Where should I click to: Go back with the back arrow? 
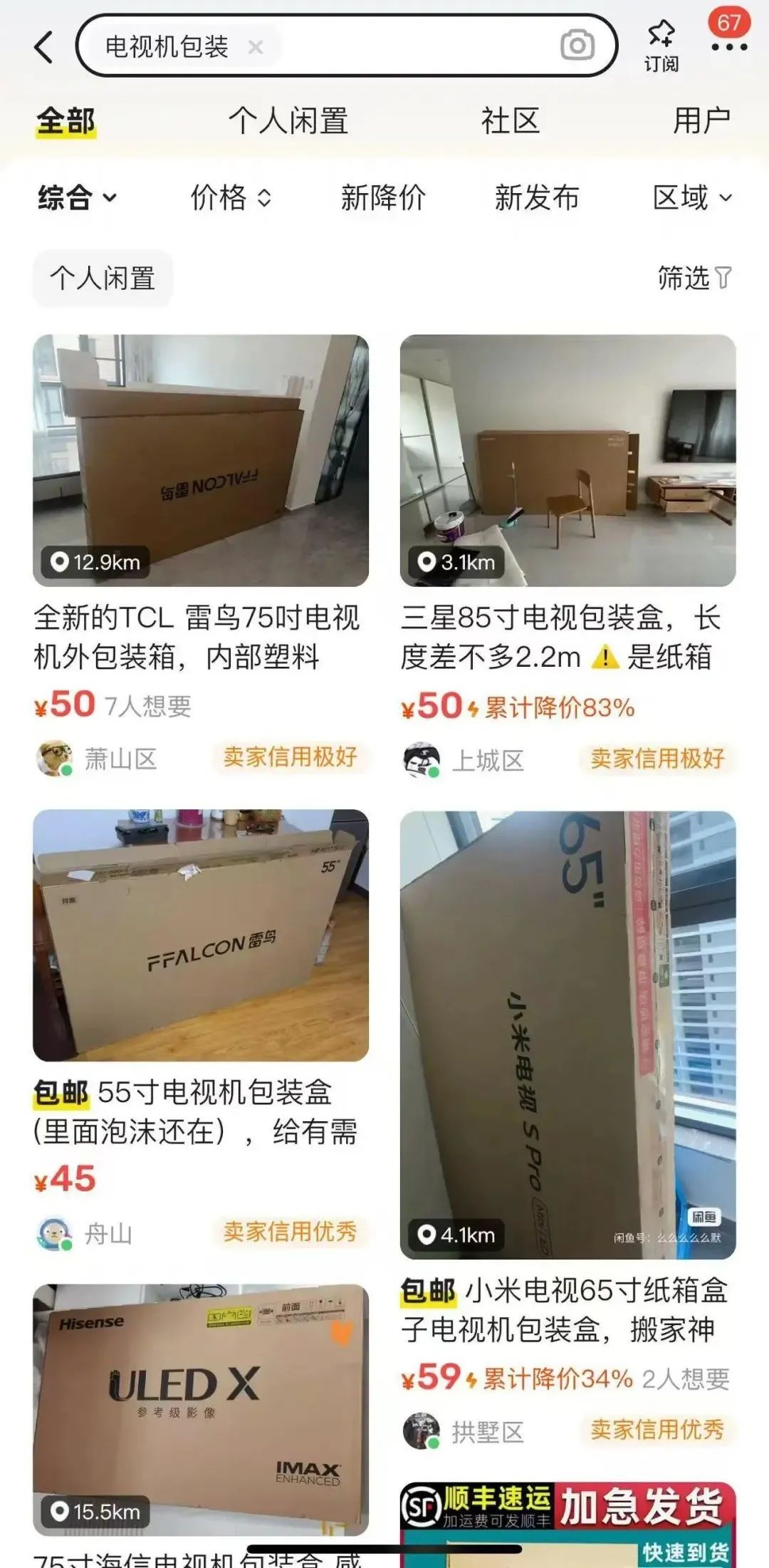44,47
